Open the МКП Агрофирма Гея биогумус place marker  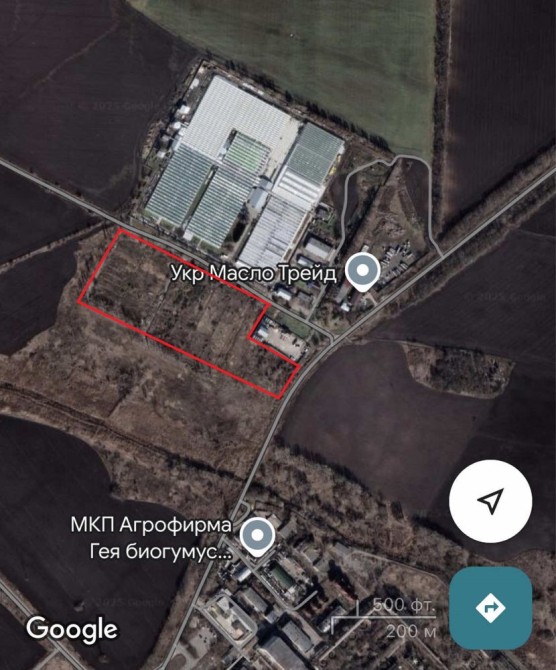(257, 537)
